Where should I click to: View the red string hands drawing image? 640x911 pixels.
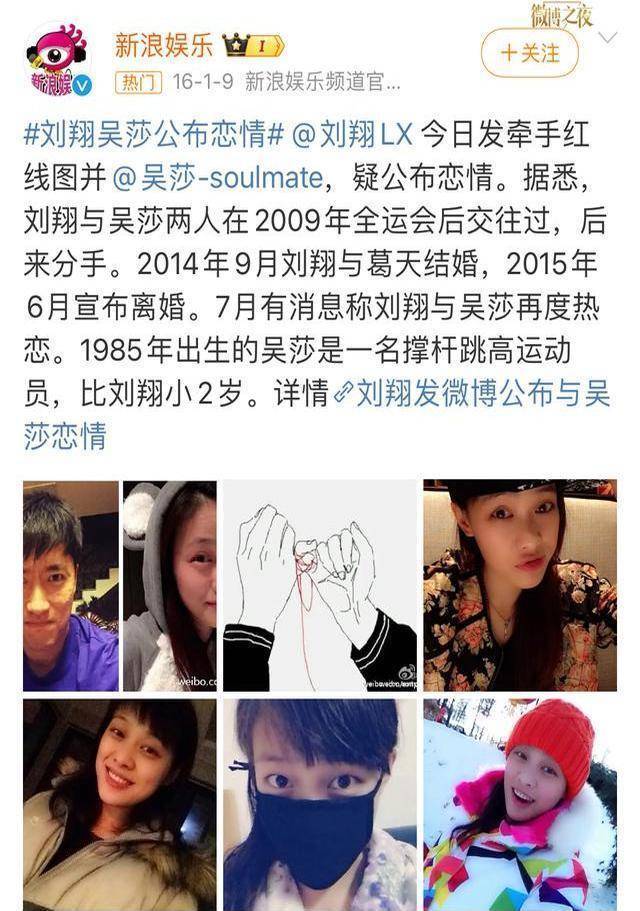tap(319, 585)
